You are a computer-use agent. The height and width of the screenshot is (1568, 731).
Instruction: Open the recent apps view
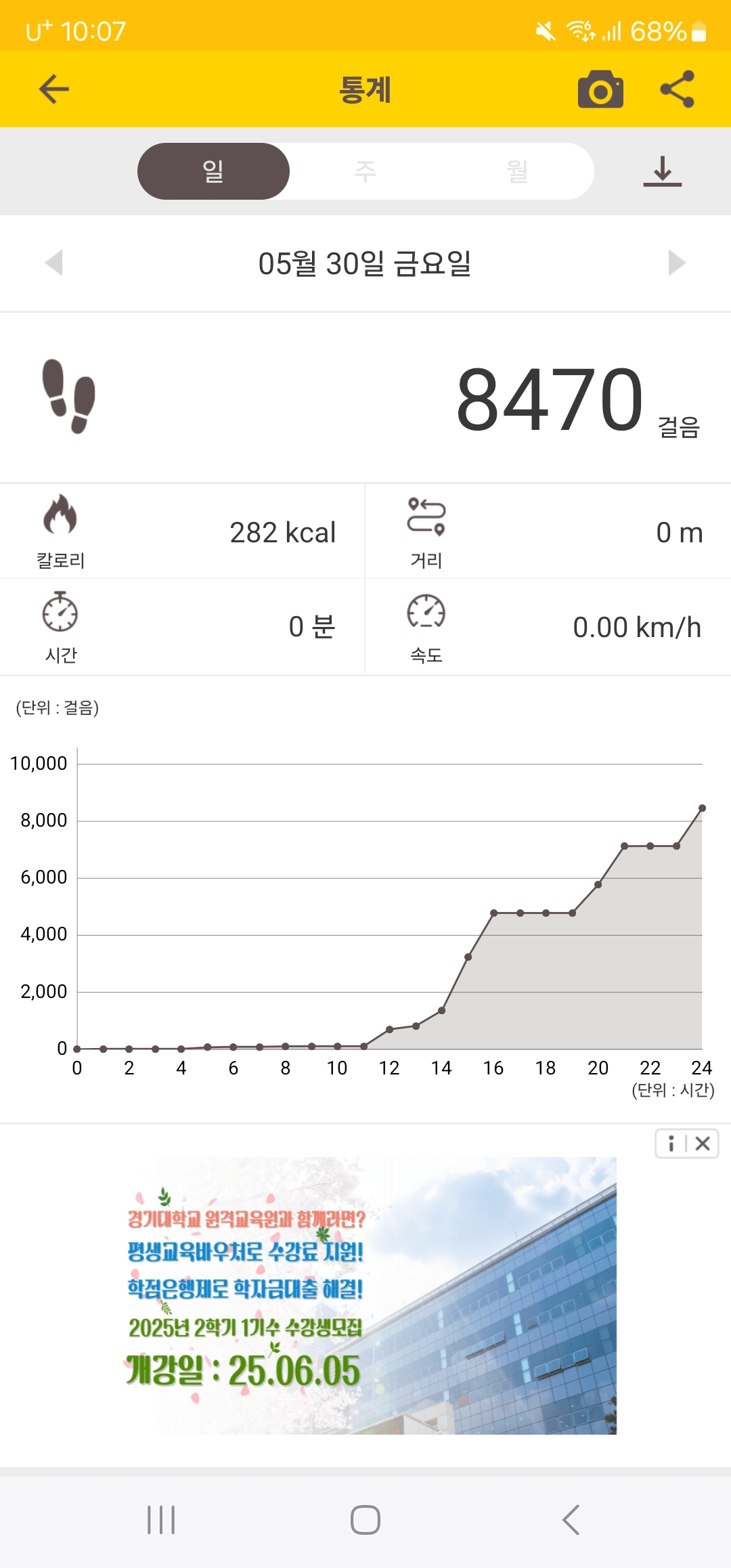coord(161,1520)
